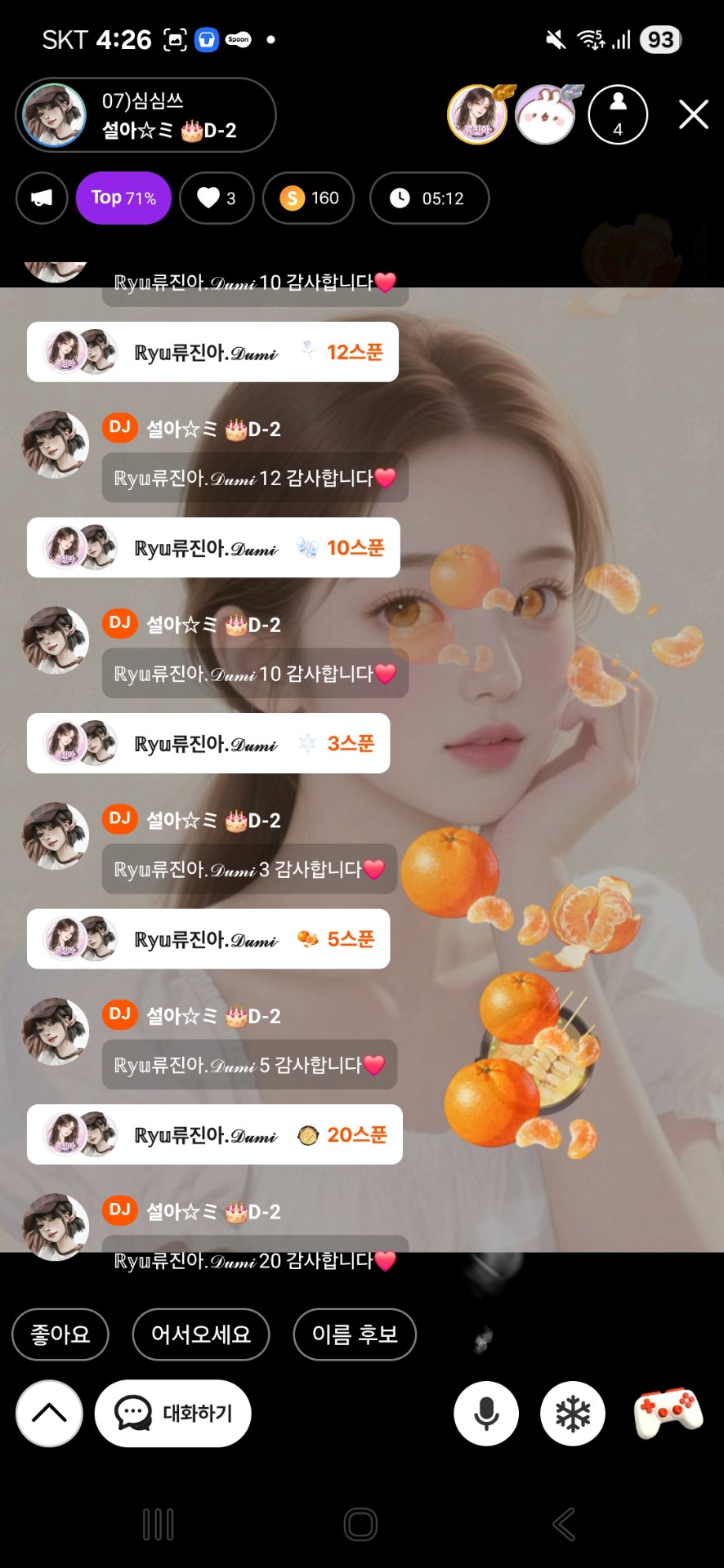View the second fan's bunny avatar
Screen dimensions: 724x1568
[545, 115]
